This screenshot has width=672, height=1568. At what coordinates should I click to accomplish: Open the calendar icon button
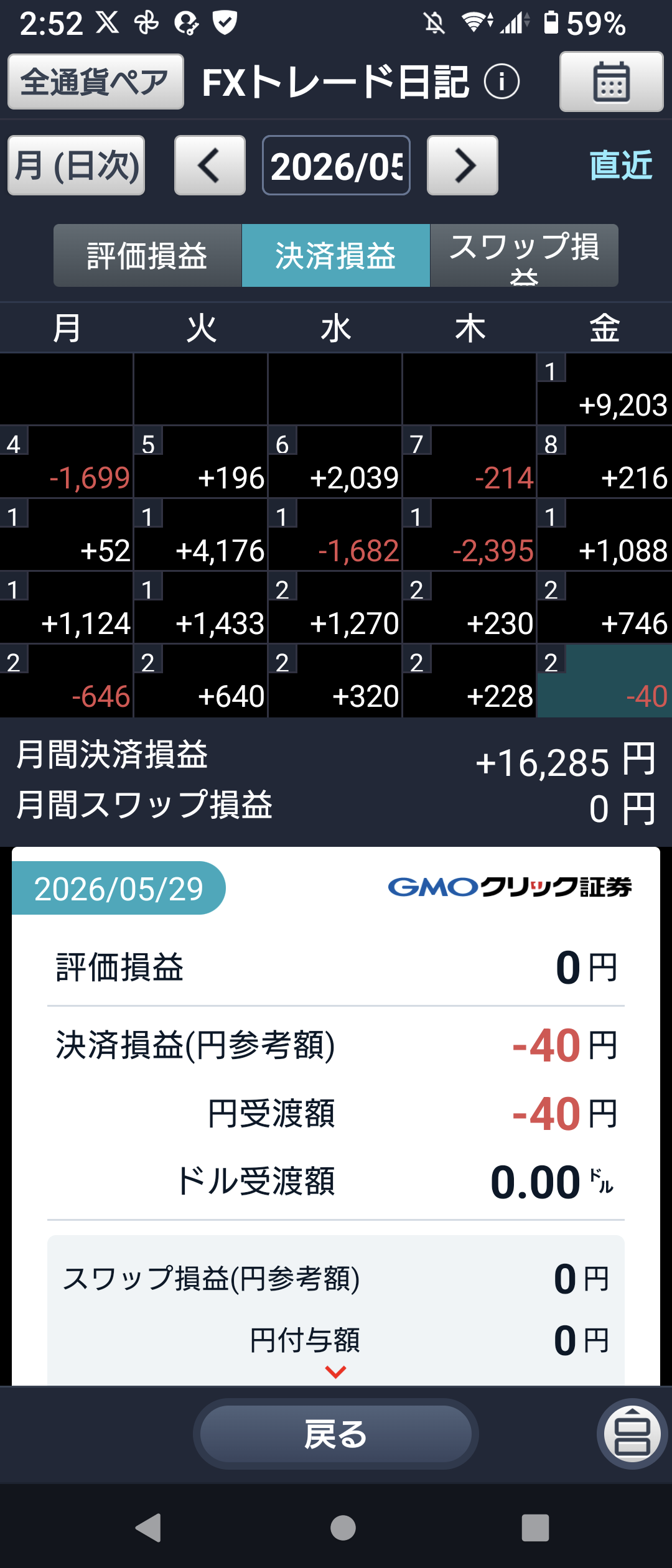click(612, 82)
